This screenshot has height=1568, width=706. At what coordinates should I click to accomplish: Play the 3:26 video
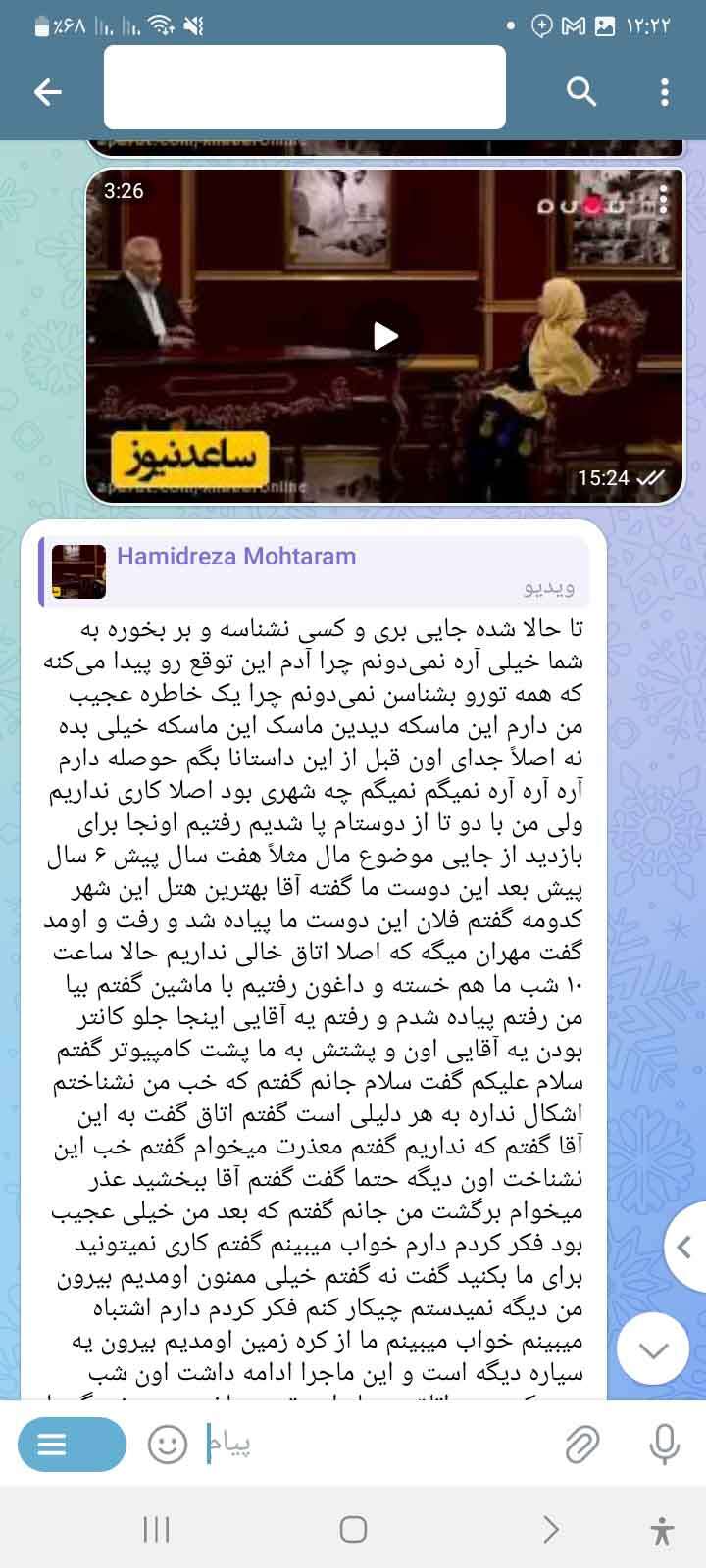pyautogui.click(x=385, y=336)
